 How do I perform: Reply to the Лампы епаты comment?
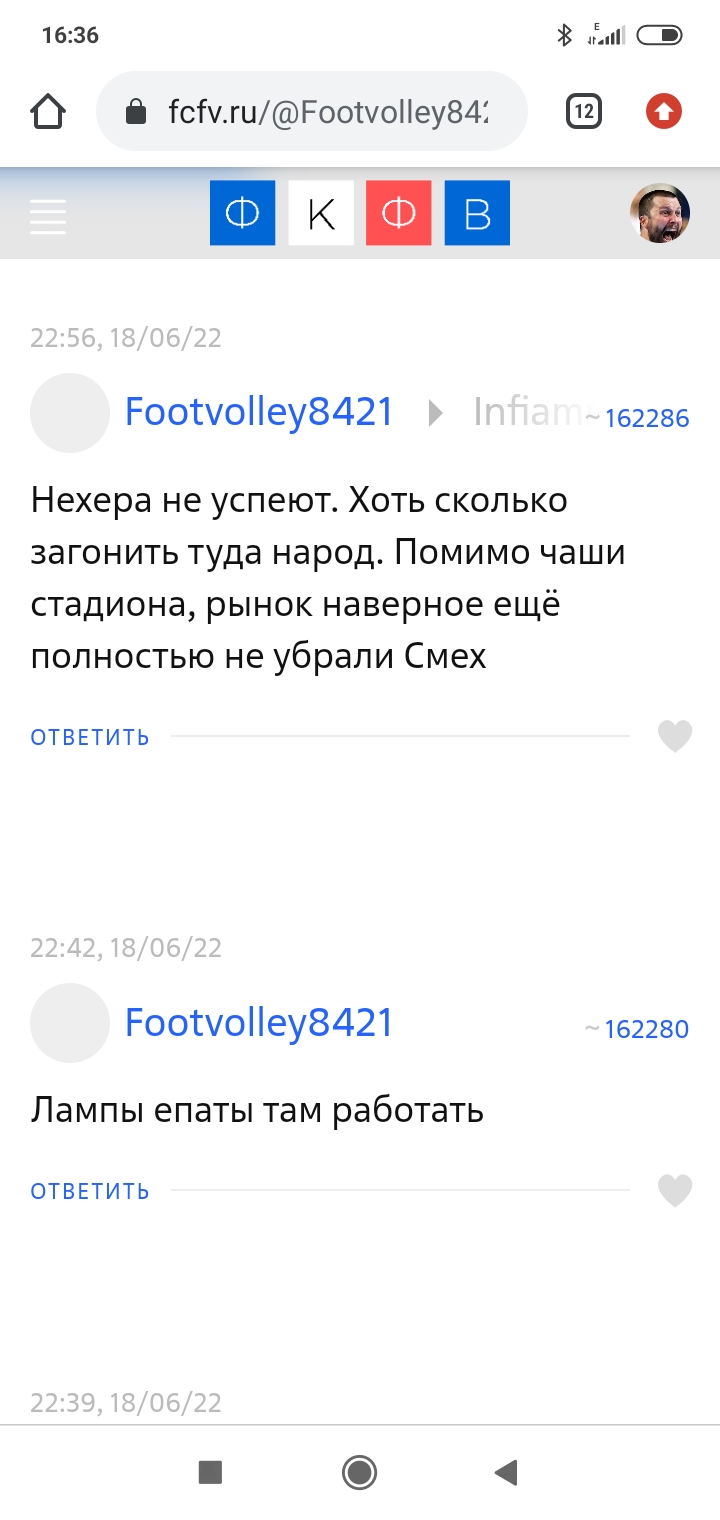(90, 1191)
